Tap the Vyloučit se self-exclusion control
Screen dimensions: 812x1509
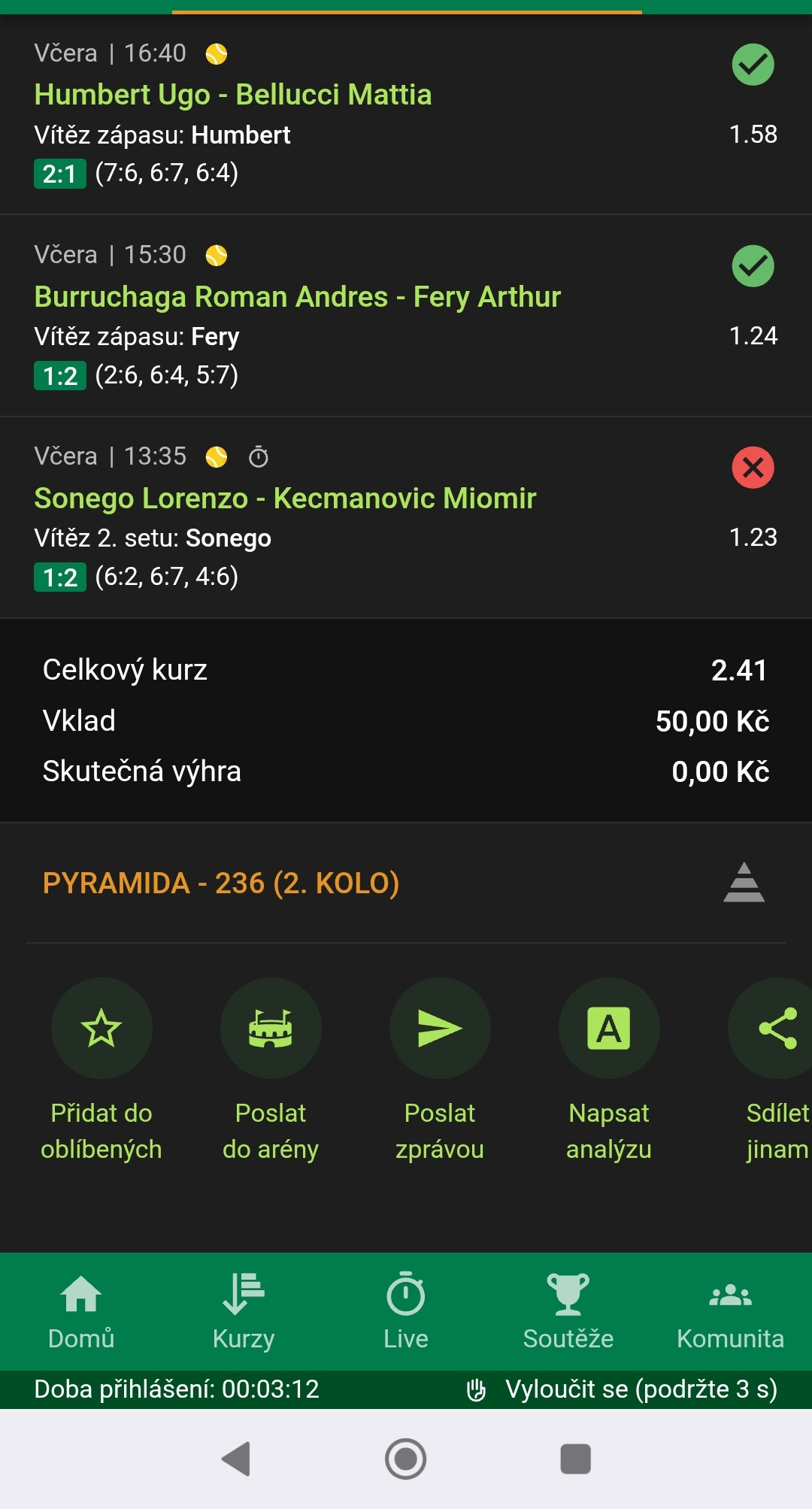pos(622,1389)
